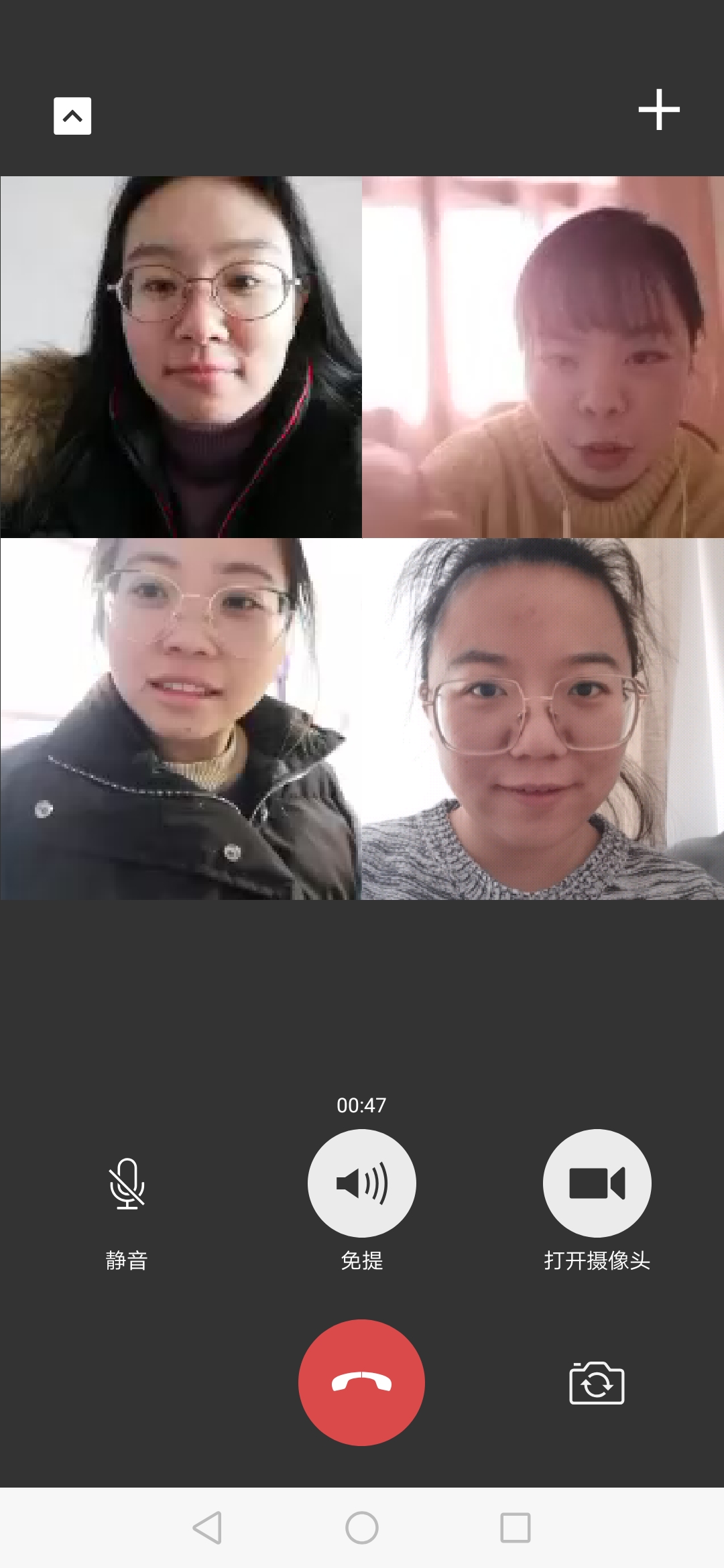
Task: Minimize the call with the collapse arrow
Action: click(x=72, y=116)
